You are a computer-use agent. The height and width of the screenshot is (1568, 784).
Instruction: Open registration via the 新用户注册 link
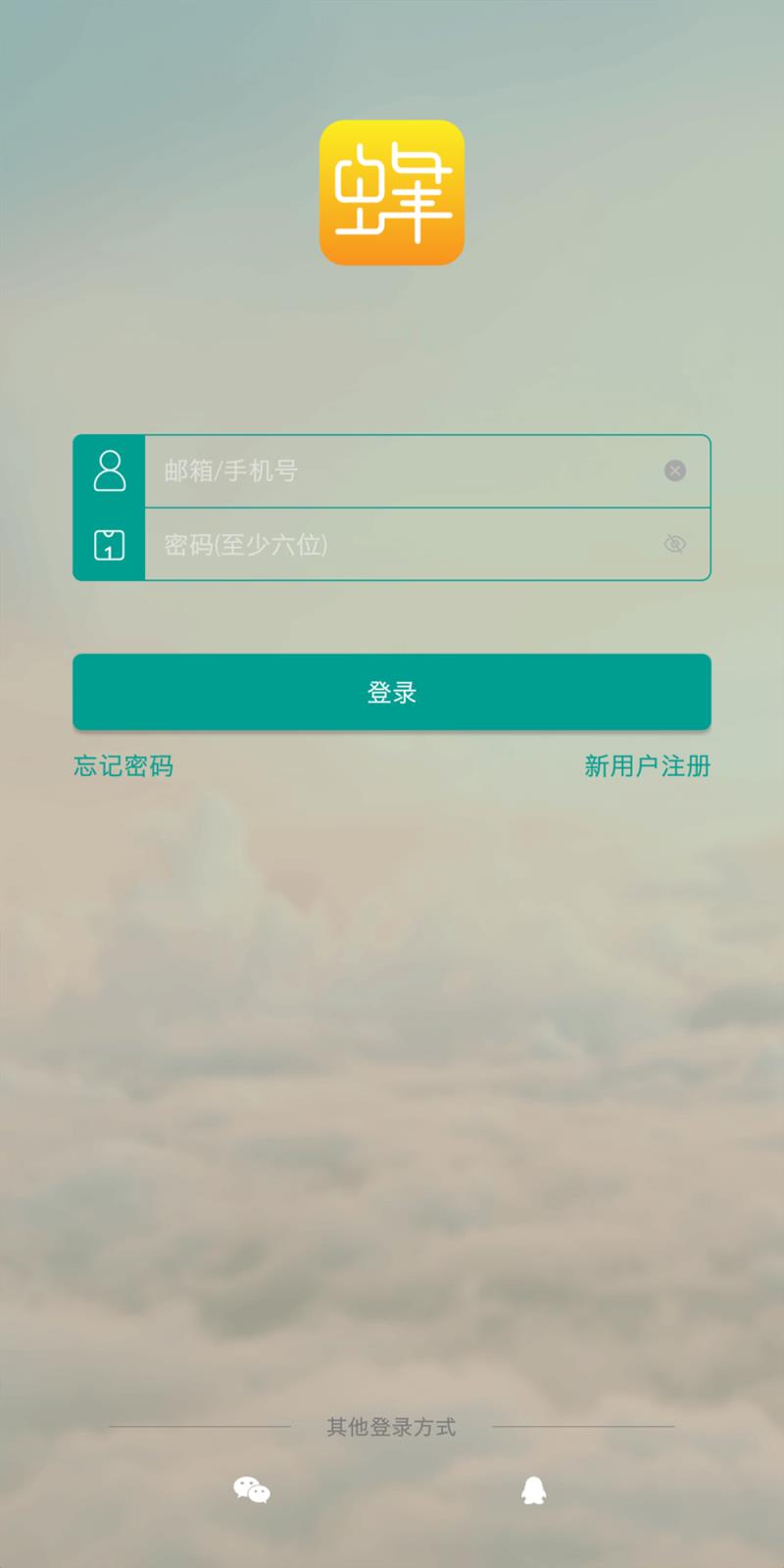click(648, 766)
